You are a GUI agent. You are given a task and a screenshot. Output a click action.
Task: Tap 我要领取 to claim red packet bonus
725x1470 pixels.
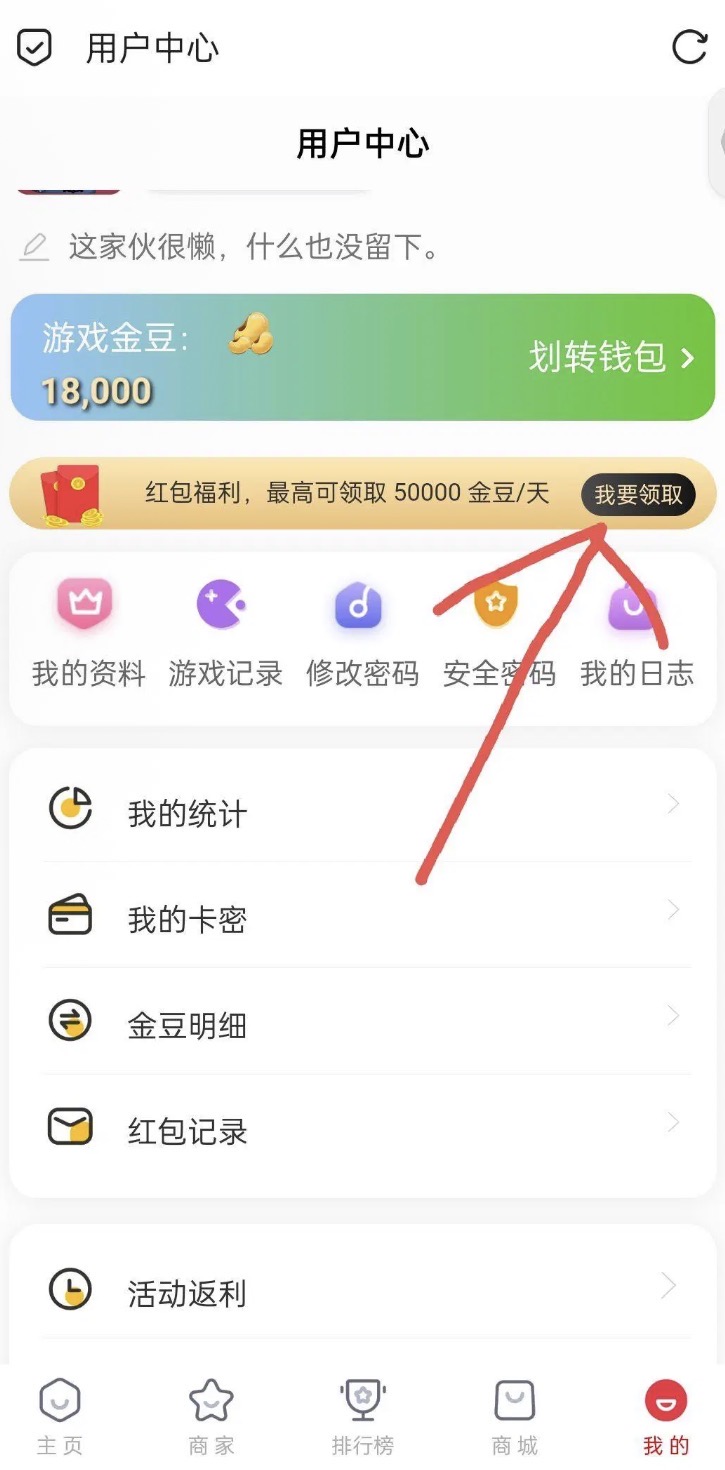coord(638,494)
